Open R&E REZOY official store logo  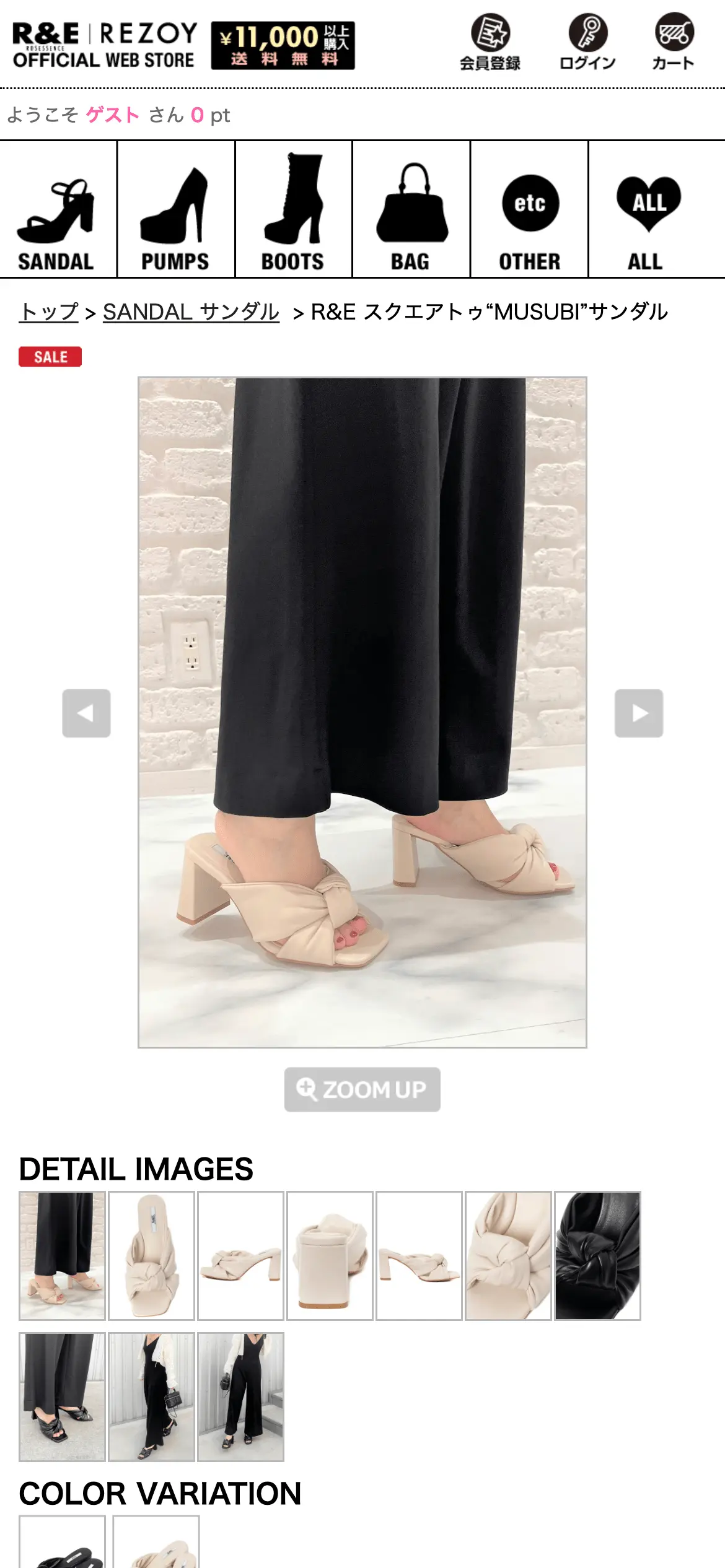[x=104, y=45]
